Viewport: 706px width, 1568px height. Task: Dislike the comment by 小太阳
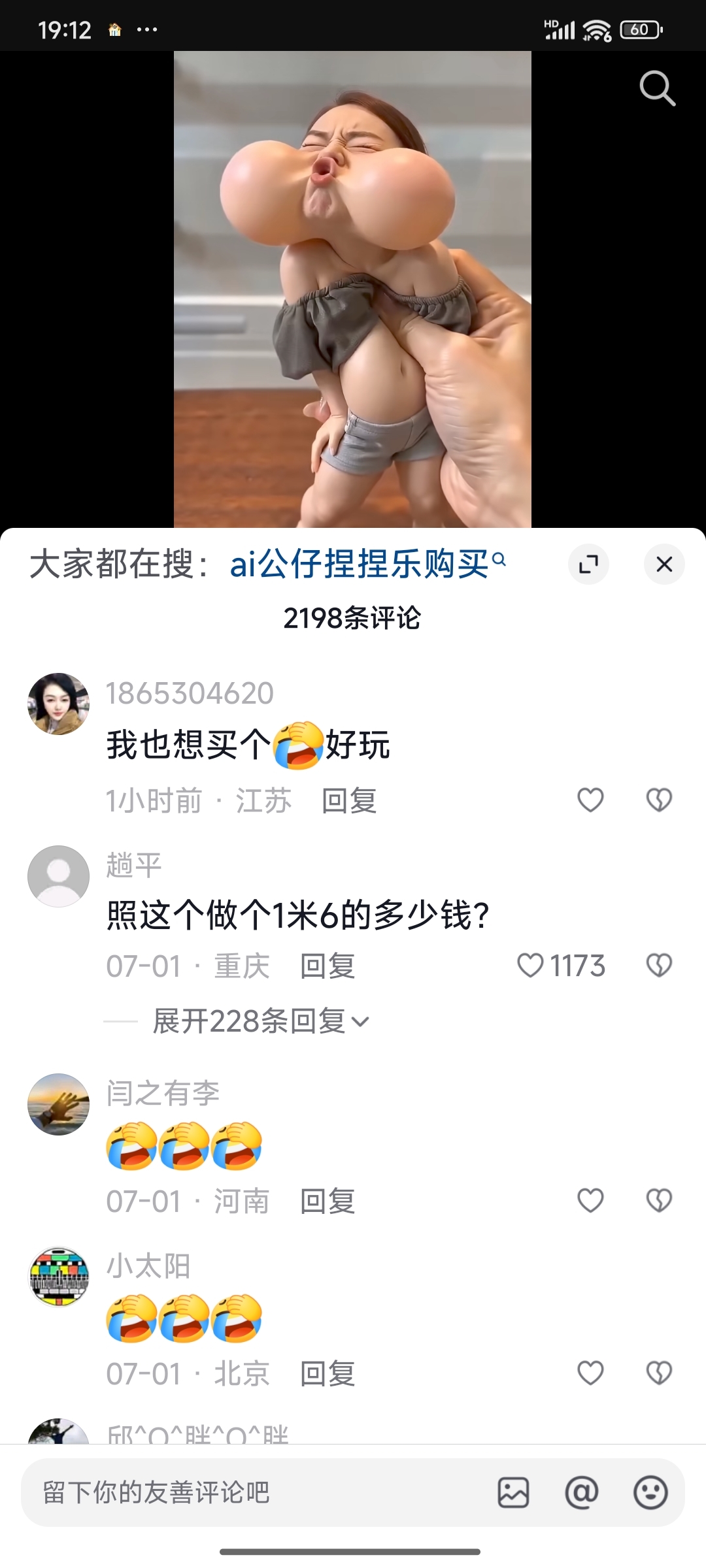[659, 1373]
